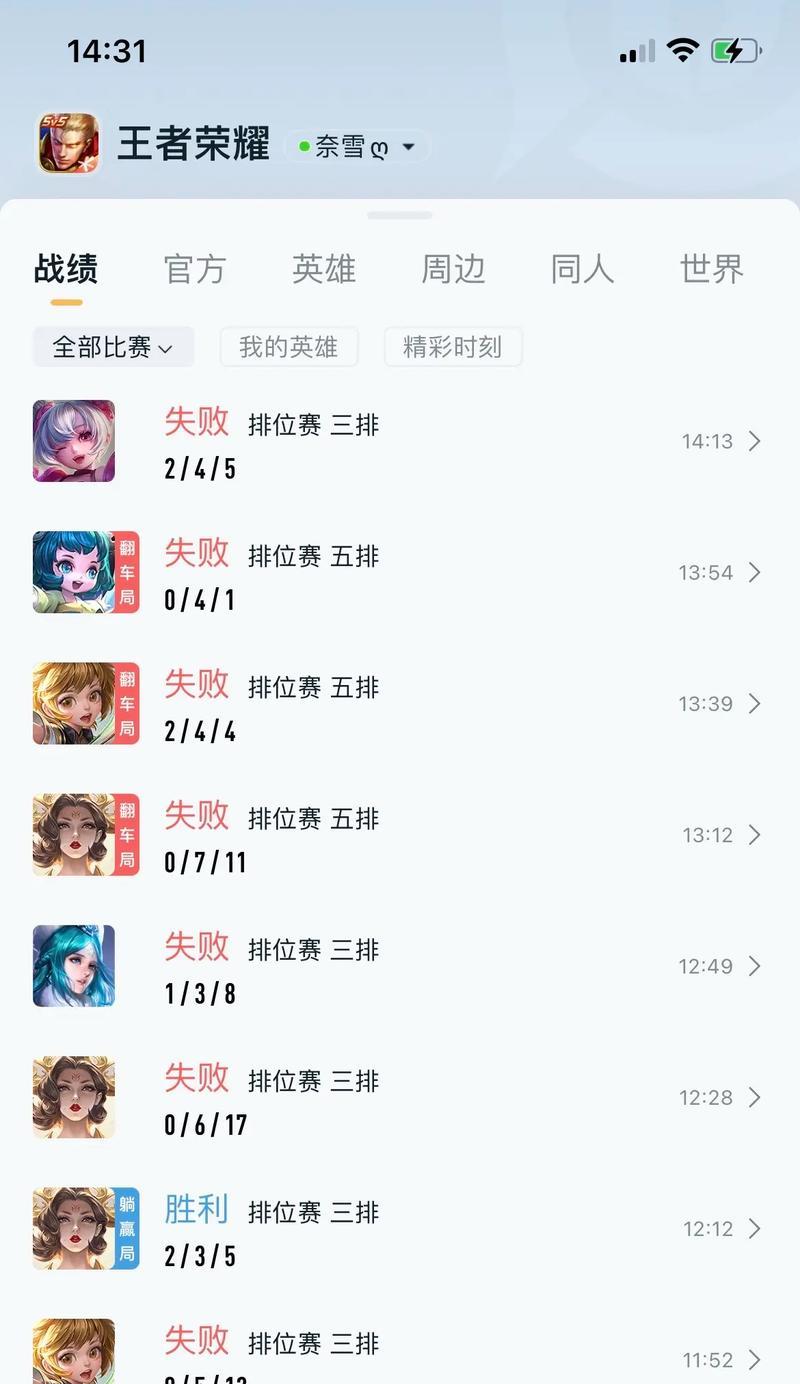Open the 12:28 match with 0/6/17
The image size is (800, 1384).
pos(400,1098)
